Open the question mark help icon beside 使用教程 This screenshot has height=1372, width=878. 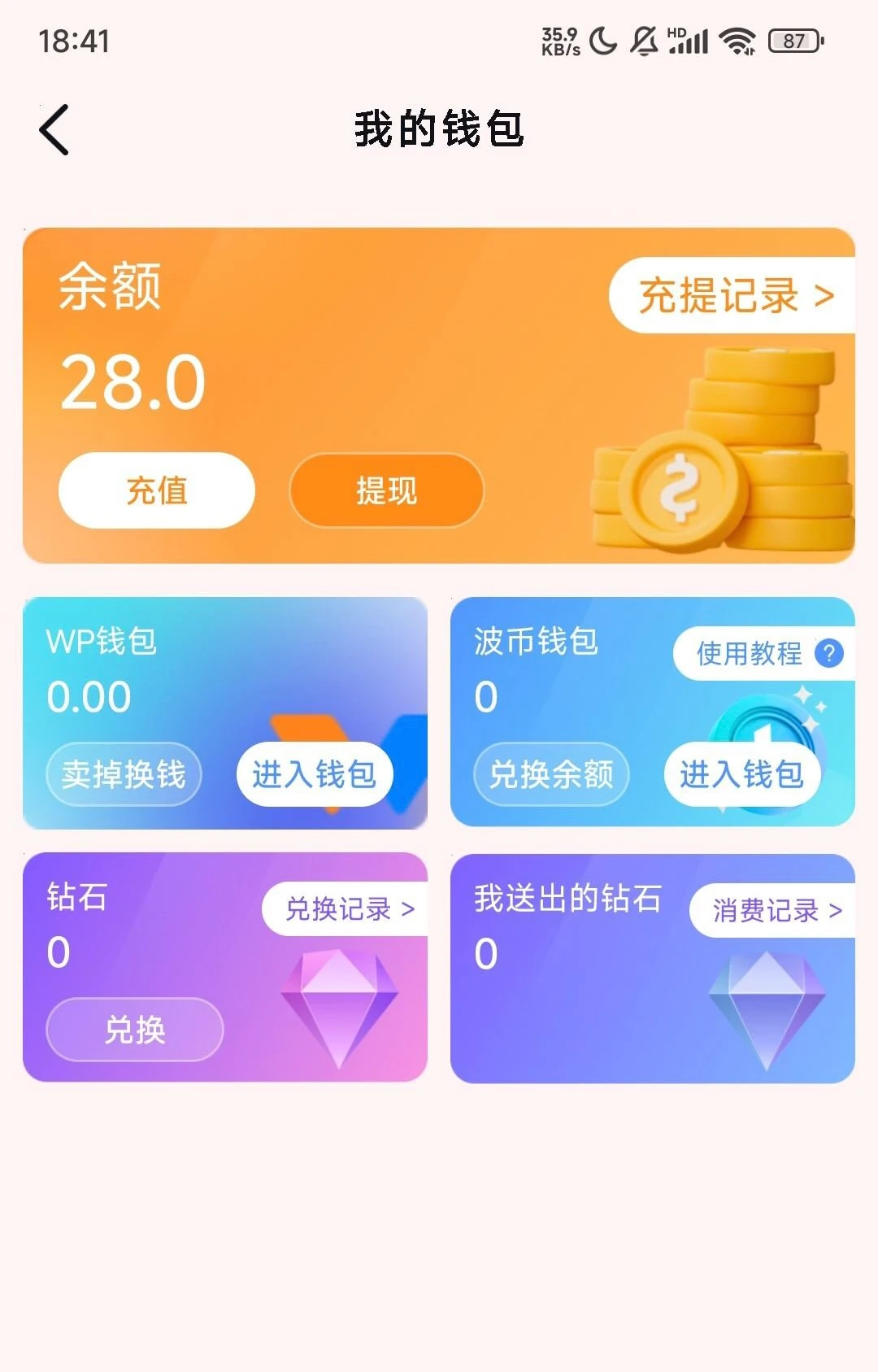pyautogui.click(x=827, y=653)
